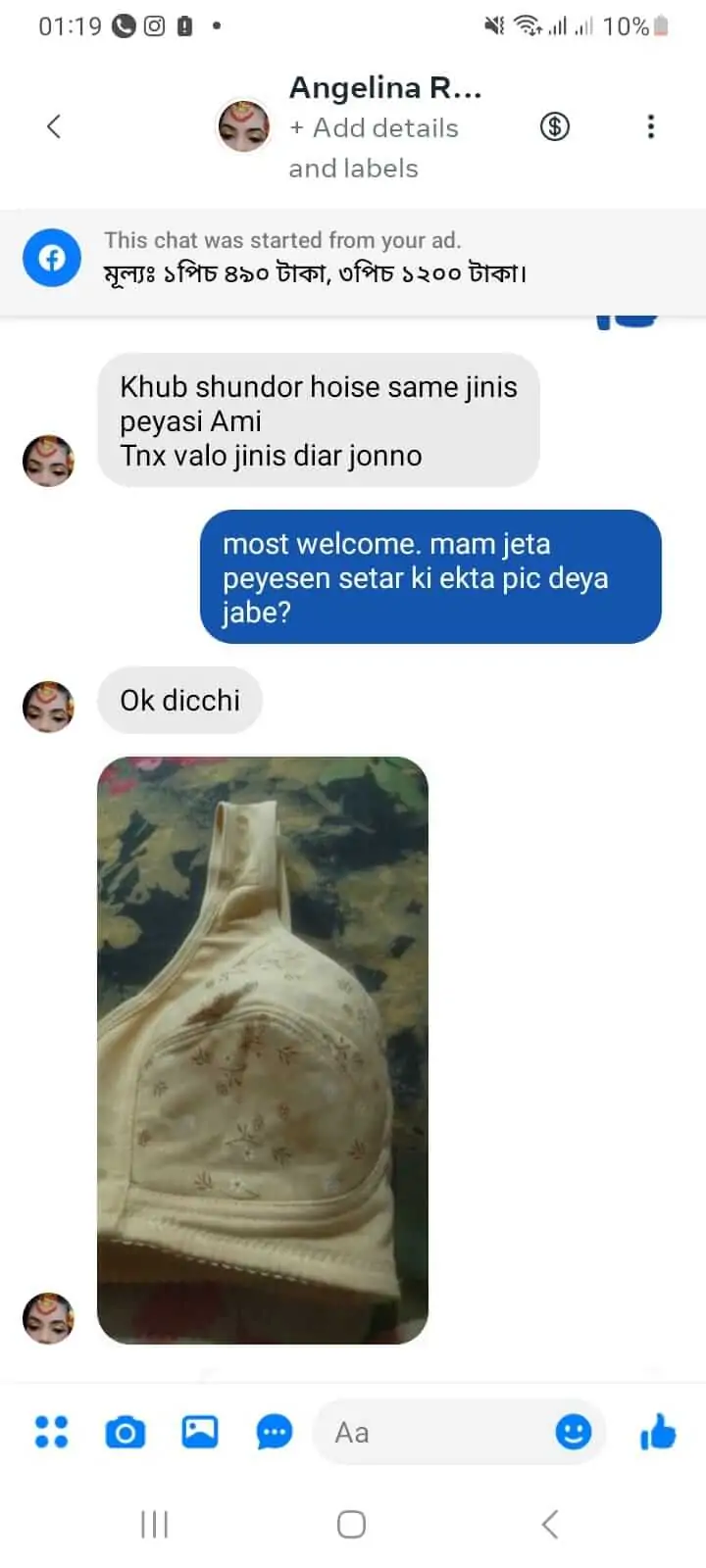Open the ad banner that started this chat
706x1568 pixels.
click(x=353, y=258)
